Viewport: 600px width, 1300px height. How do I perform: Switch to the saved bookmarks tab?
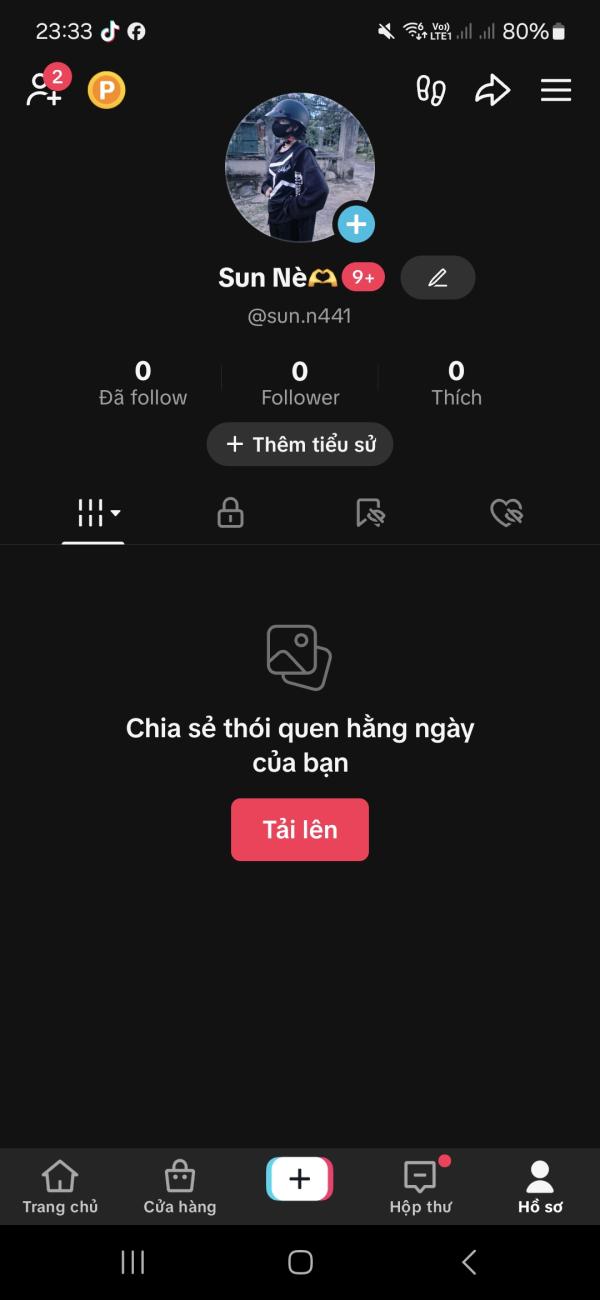[370, 513]
